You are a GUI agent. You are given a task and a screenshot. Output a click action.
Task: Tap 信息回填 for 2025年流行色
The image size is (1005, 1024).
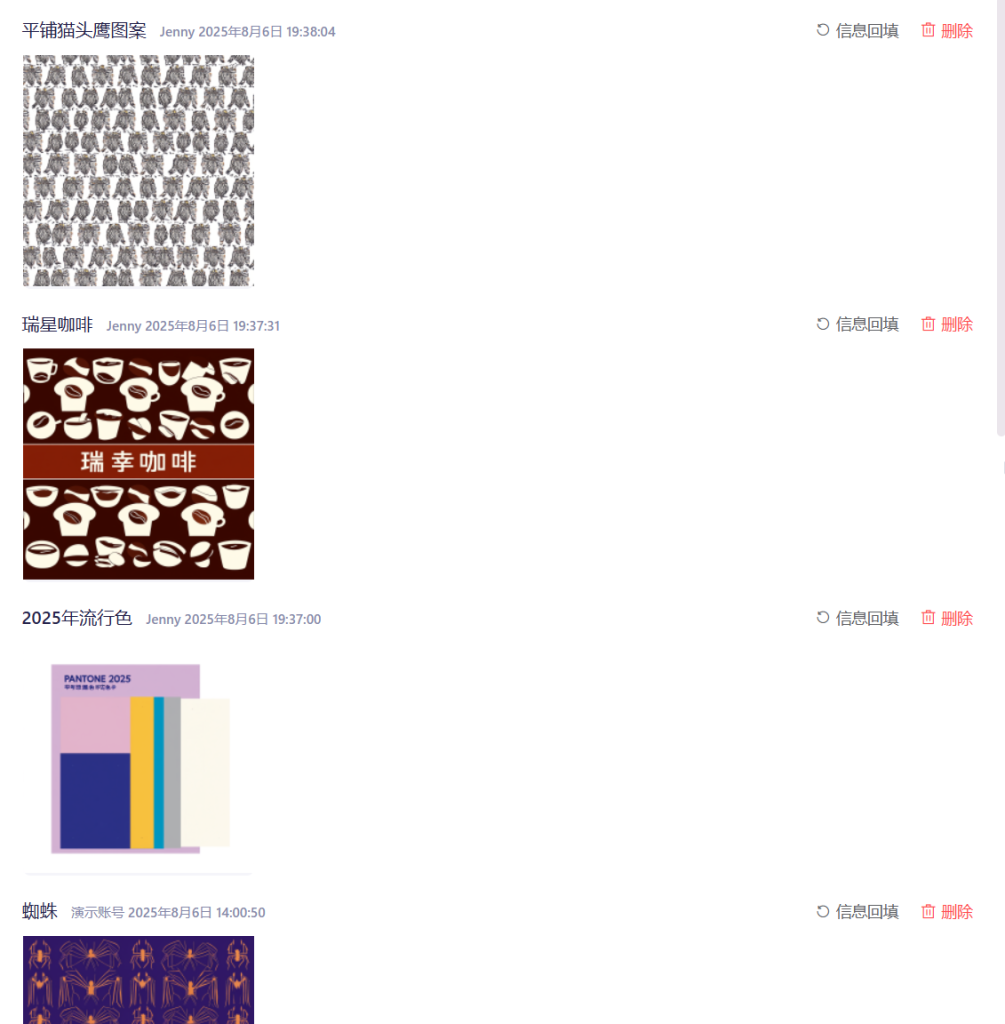[x=857, y=618]
